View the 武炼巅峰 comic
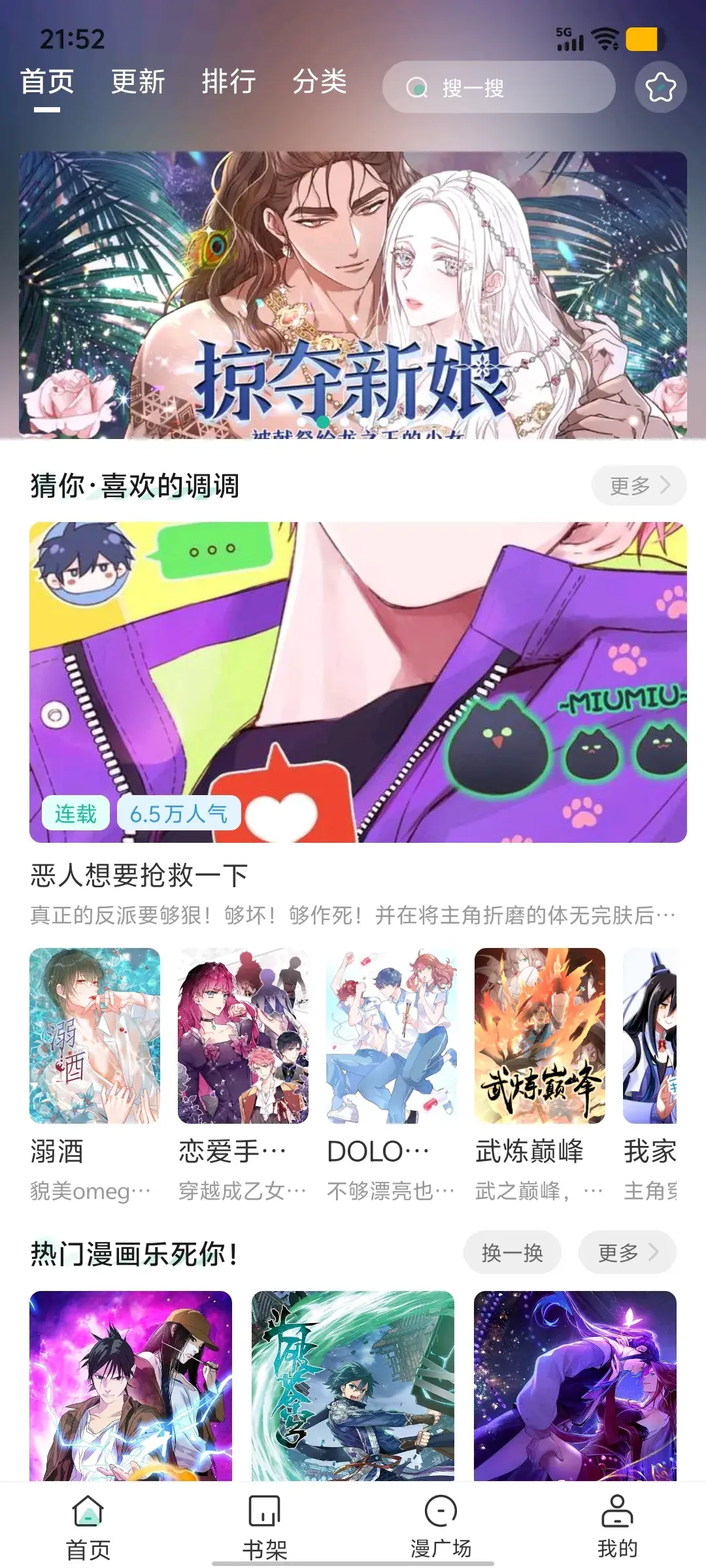This screenshot has height=1568, width=706. click(540, 1036)
